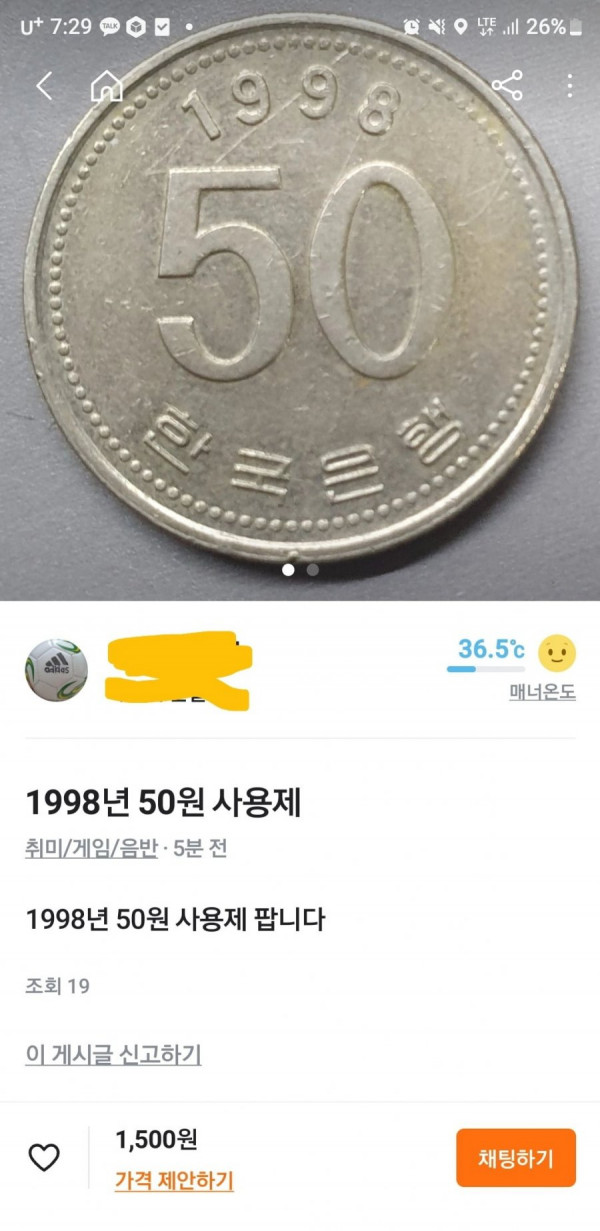Tap the 매너온도 link

(x=542, y=692)
